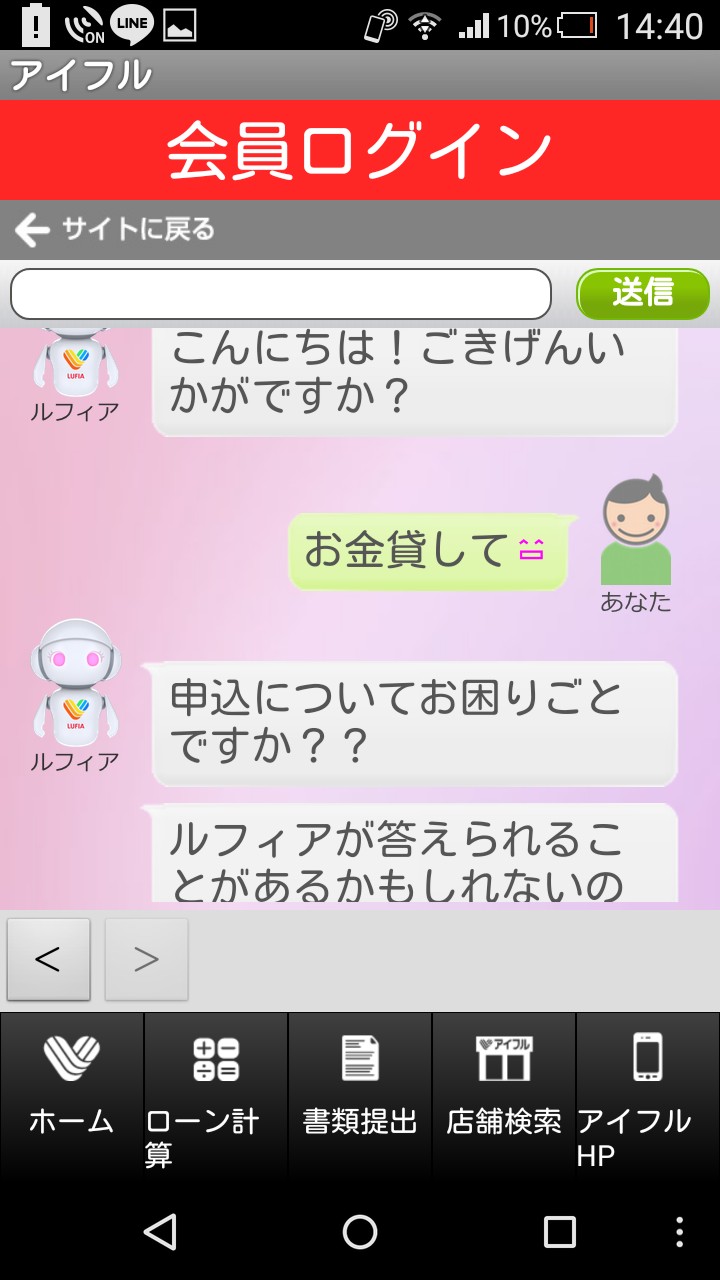Screen dimensions: 720x1280
Task: Tap the 会員ログイン banner
Action: 360,150
